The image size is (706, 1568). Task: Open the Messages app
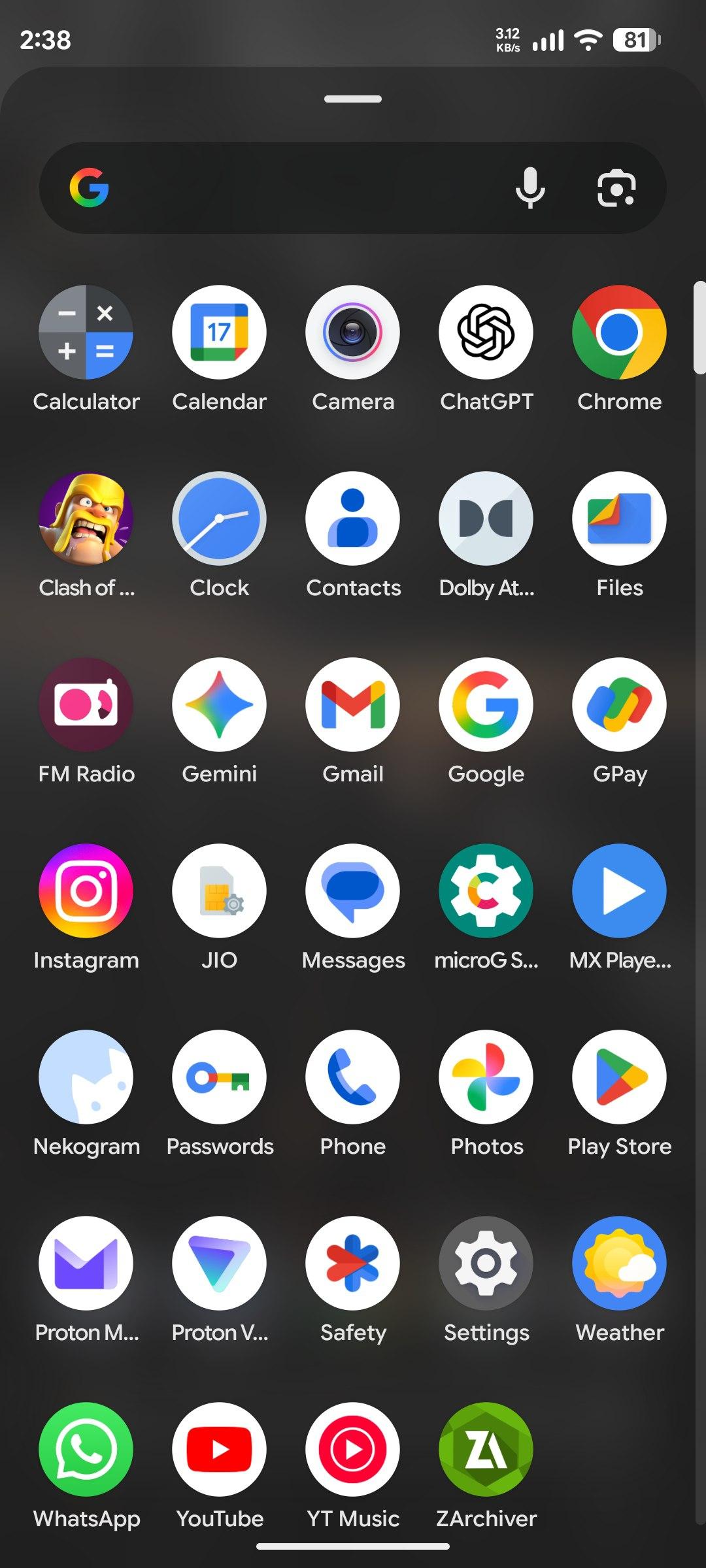353,890
